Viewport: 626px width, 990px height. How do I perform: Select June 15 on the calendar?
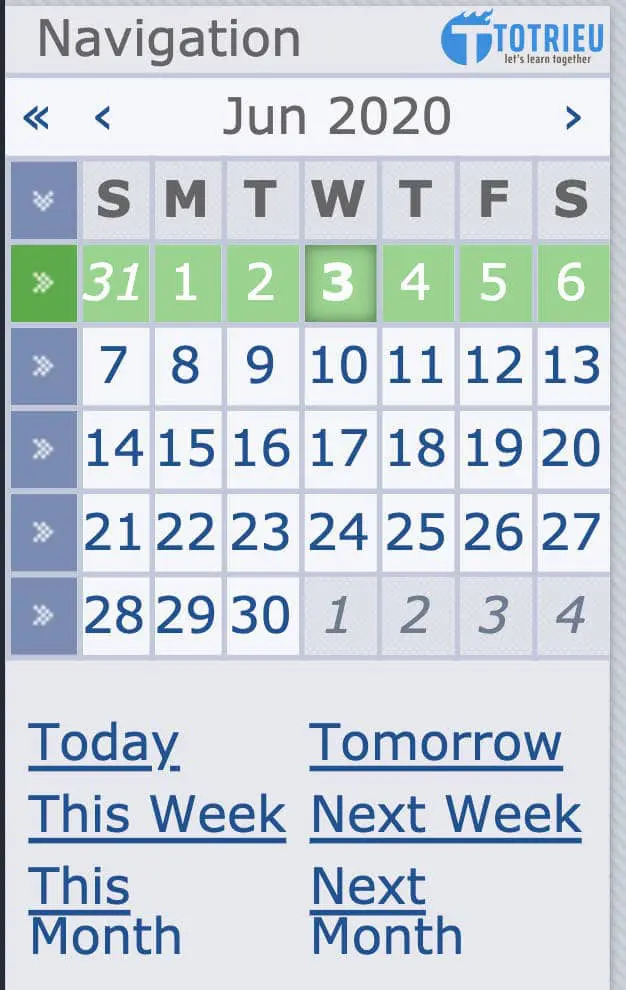(187, 449)
